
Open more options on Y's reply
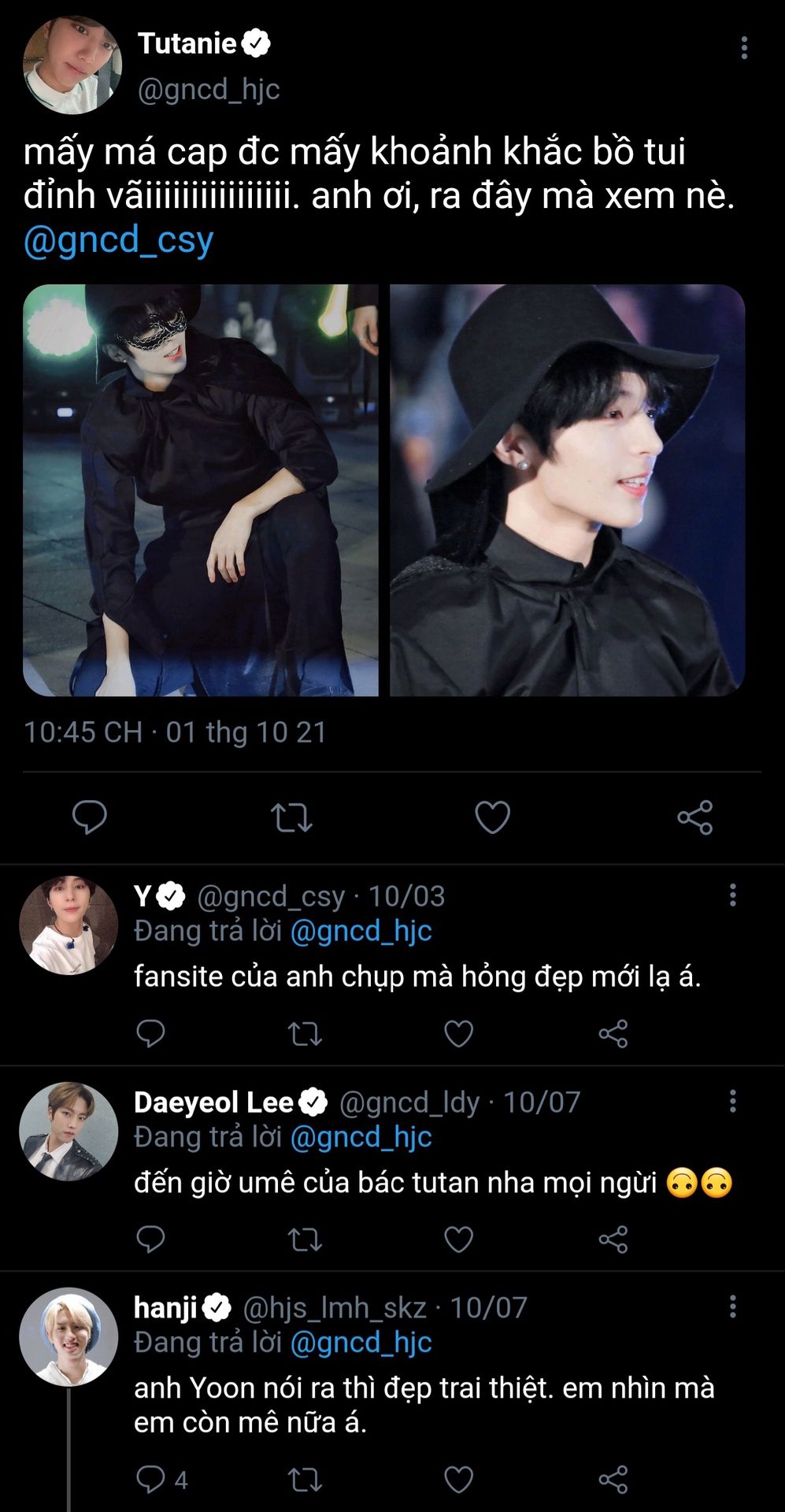click(732, 895)
